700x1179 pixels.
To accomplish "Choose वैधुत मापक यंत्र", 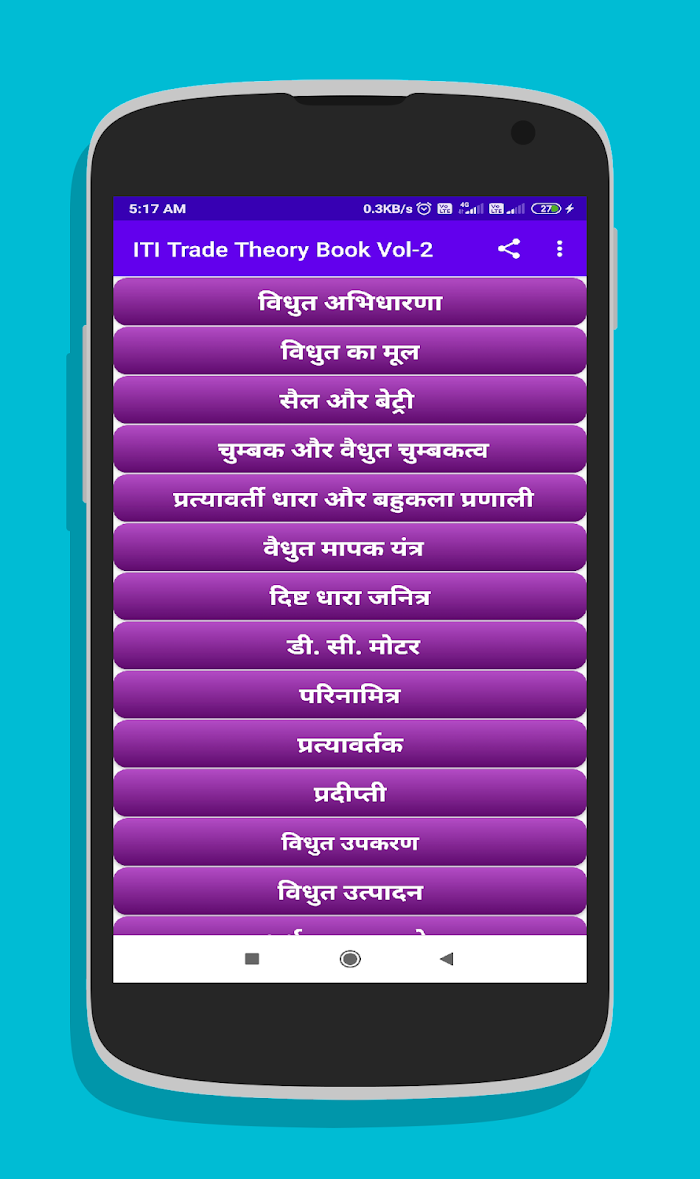I will [x=350, y=547].
